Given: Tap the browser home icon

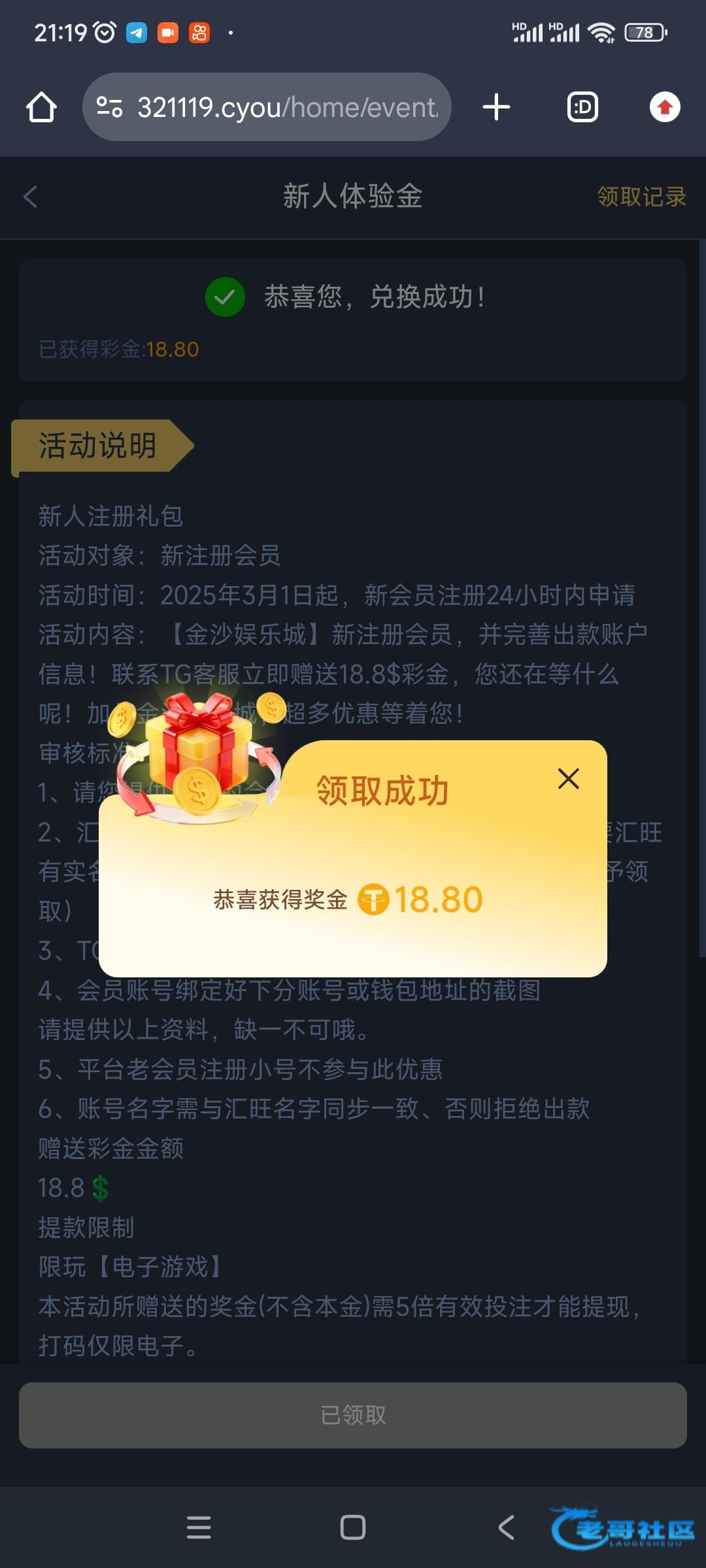Looking at the screenshot, I should (41, 107).
